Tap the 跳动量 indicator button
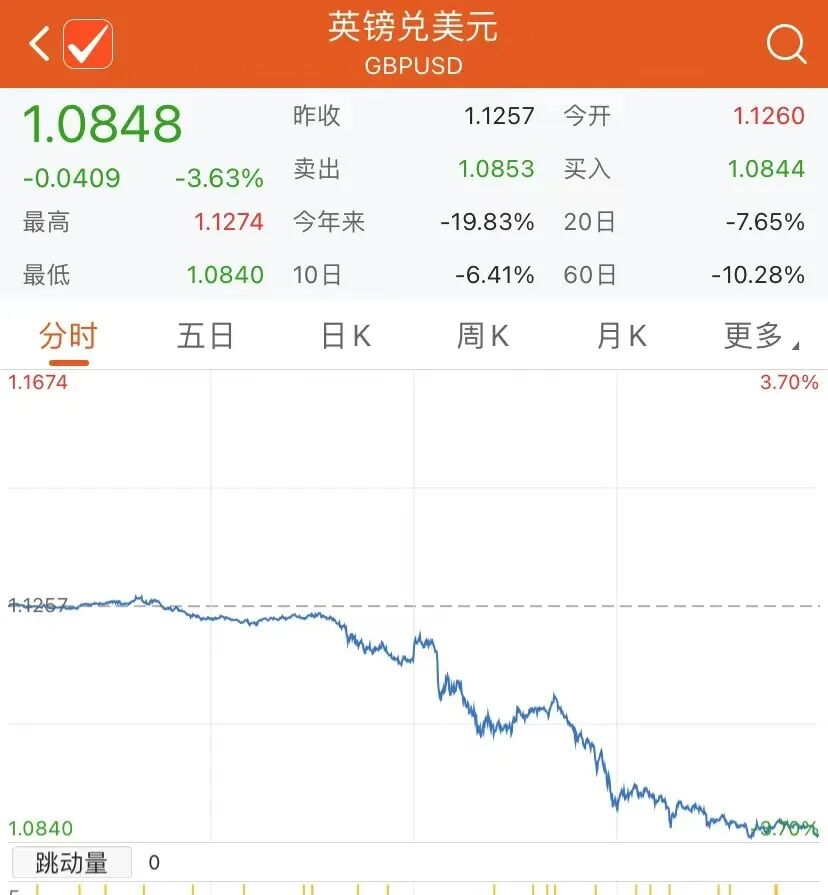 pos(72,862)
